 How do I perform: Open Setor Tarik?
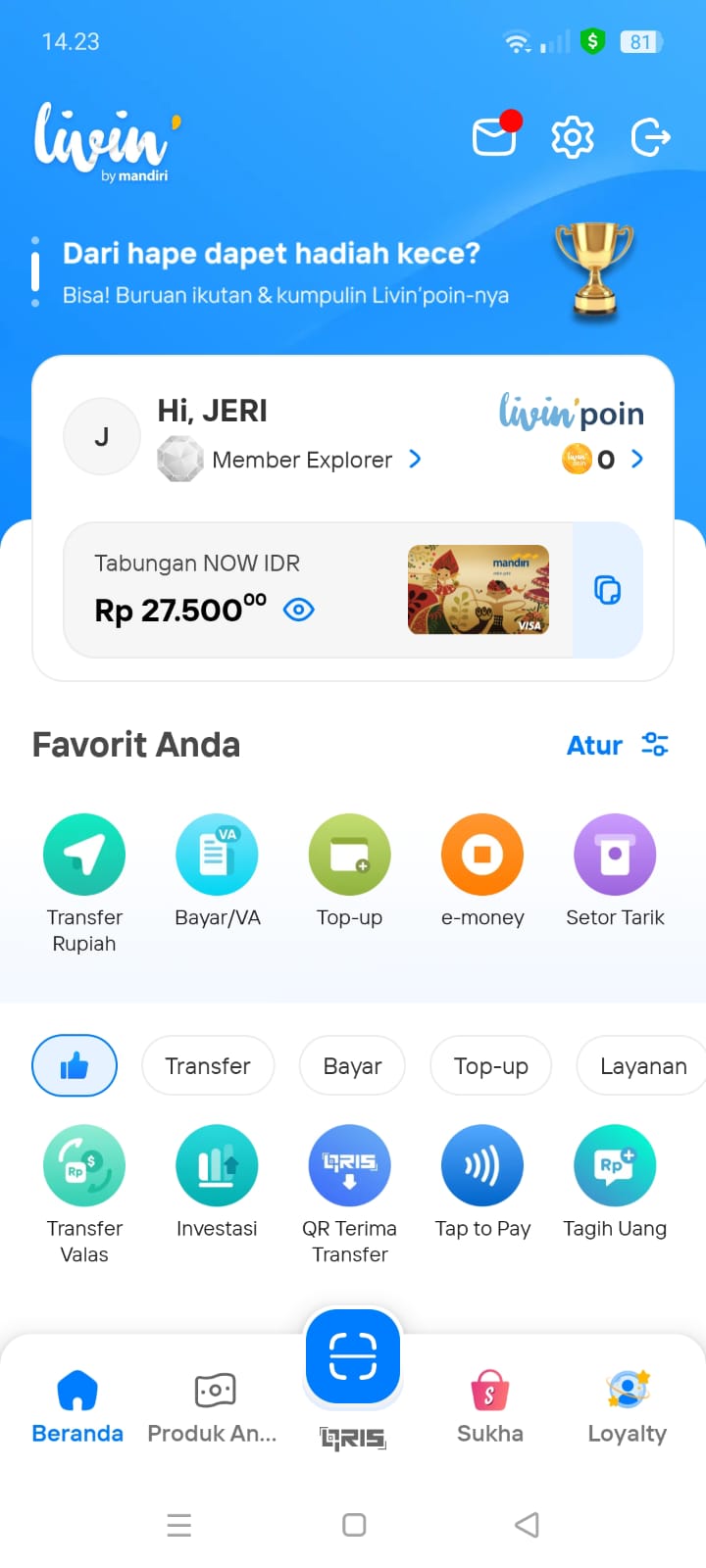615,871
